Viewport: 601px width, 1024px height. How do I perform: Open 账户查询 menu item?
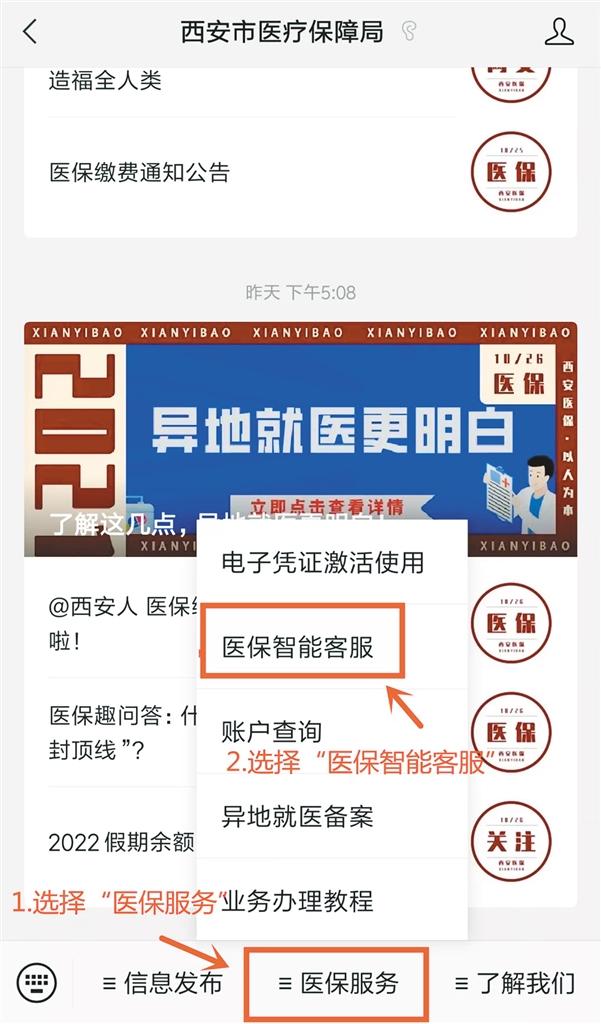tap(272, 732)
